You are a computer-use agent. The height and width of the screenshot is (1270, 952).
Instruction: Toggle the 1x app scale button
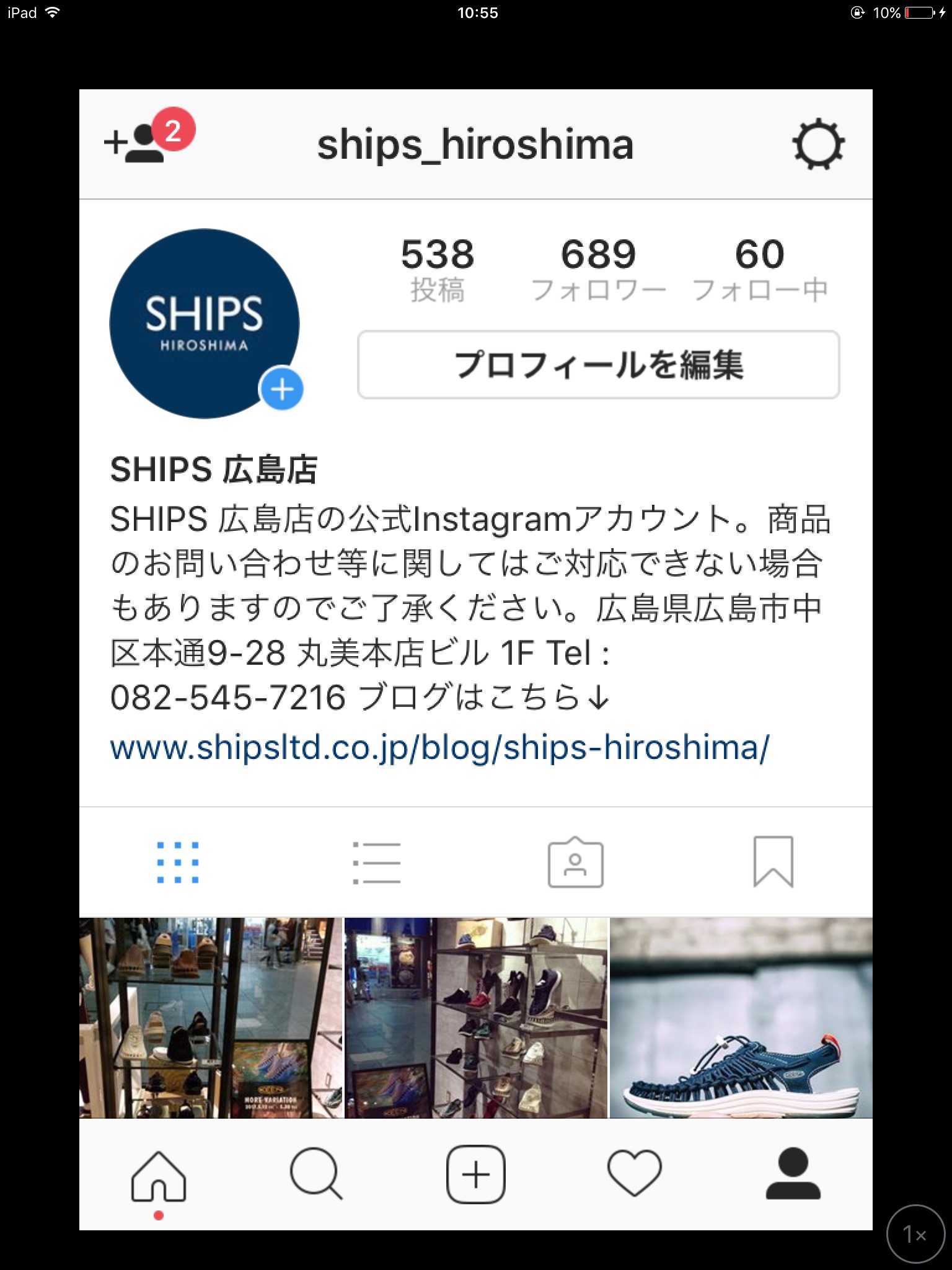(x=915, y=1234)
